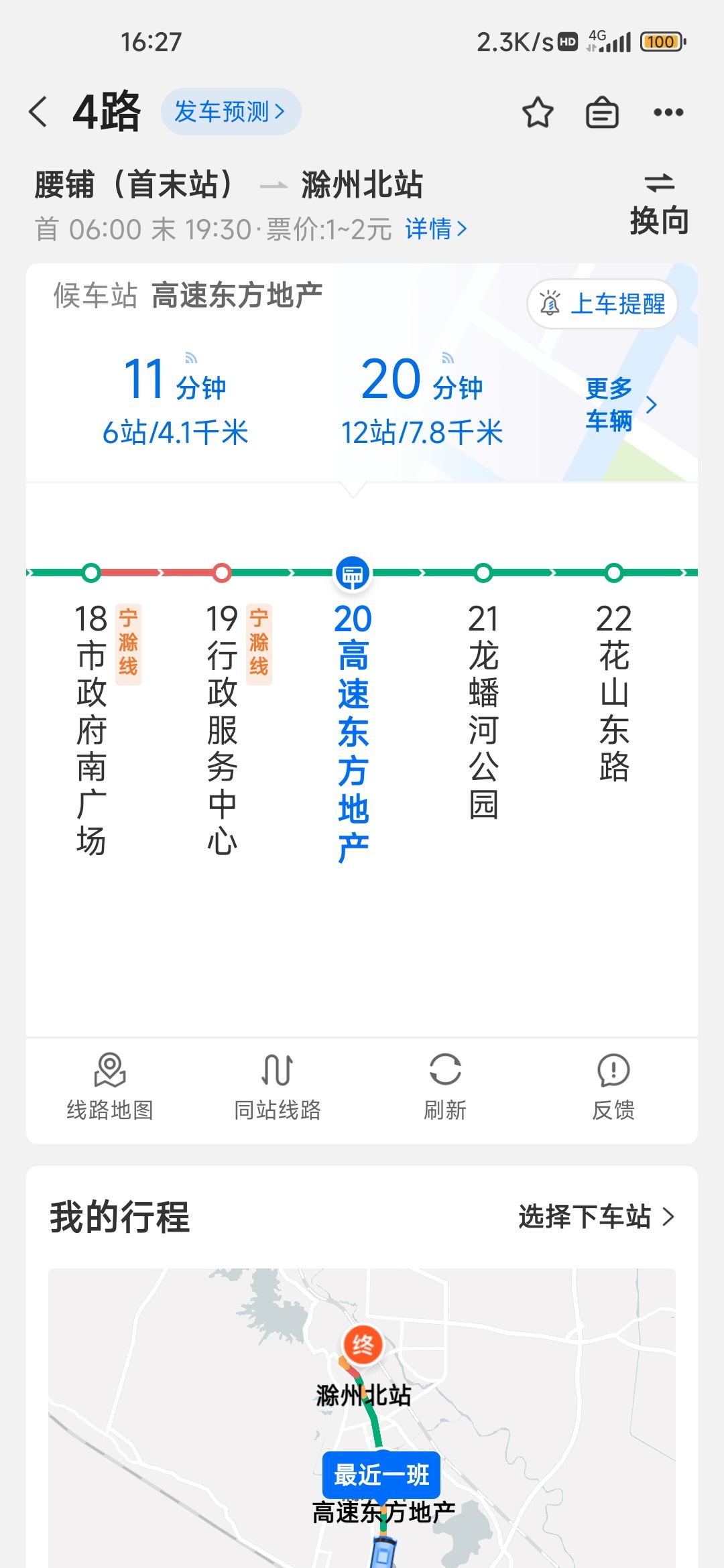The image size is (724, 1568).
Task: Go back from the 4路 route page
Action: coord(39,111)
